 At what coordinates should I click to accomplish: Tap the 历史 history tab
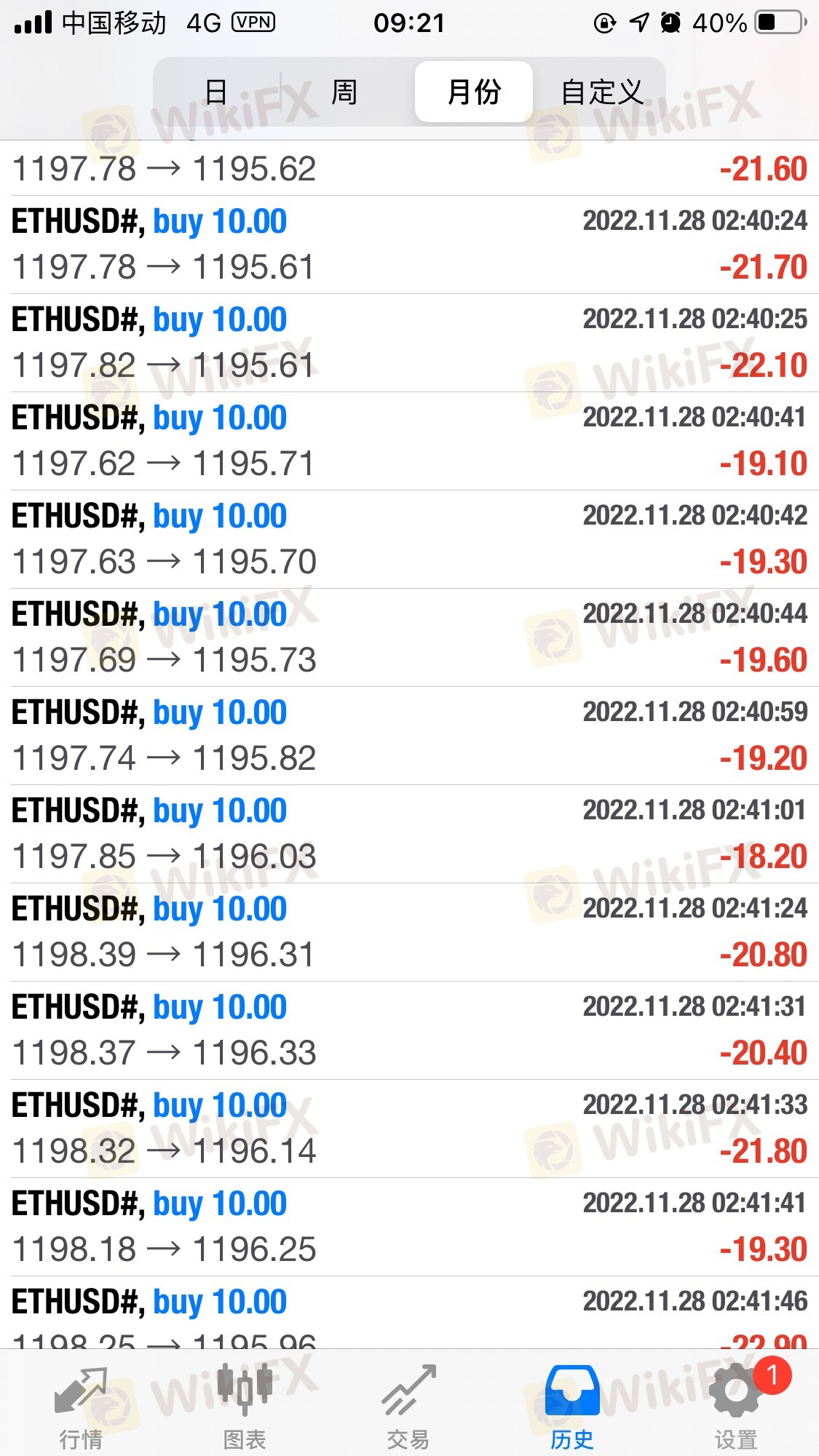[x=572, y=1406]
